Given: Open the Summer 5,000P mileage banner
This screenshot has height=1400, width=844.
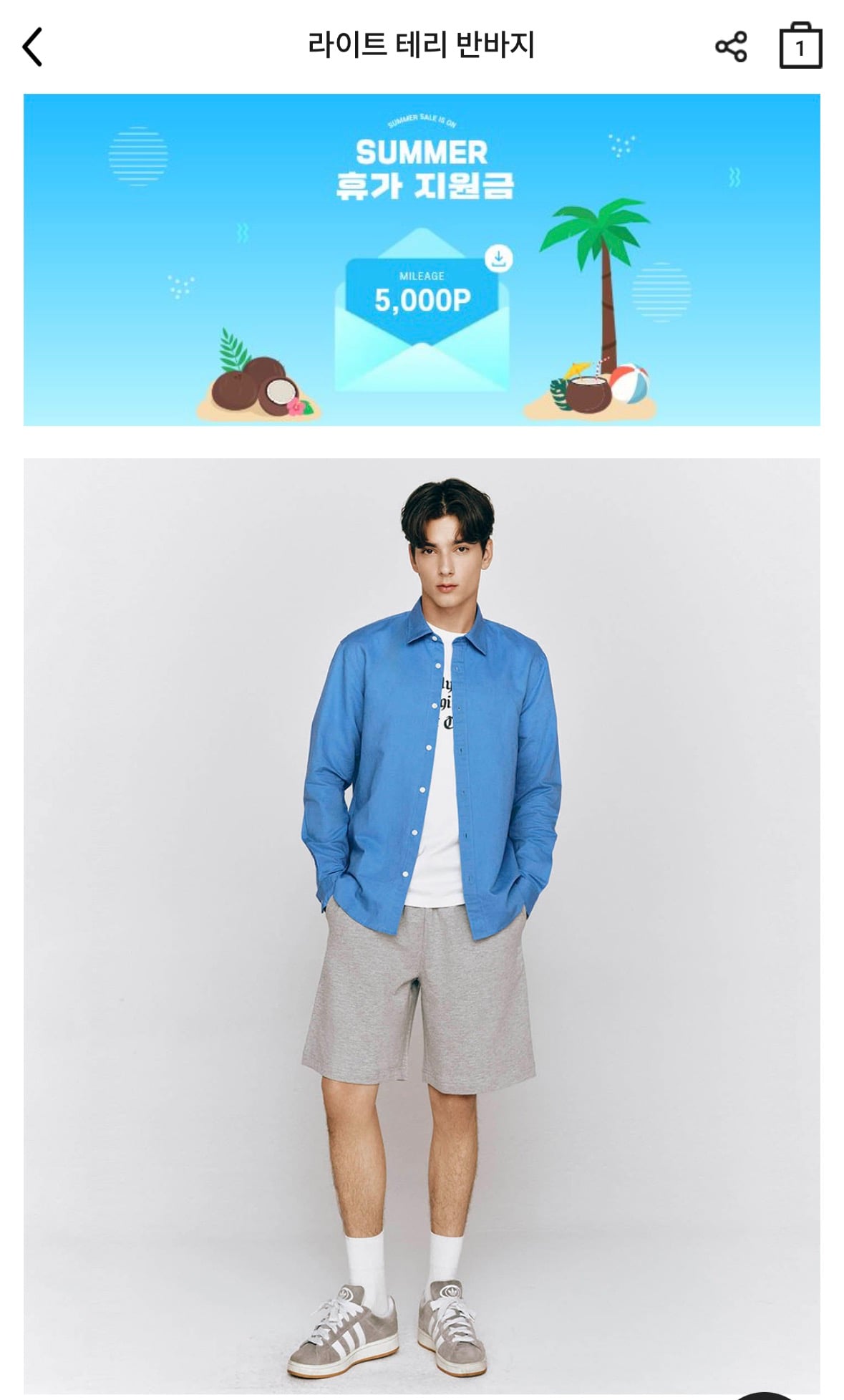Looking at the screenshot, I should (422, 260).
